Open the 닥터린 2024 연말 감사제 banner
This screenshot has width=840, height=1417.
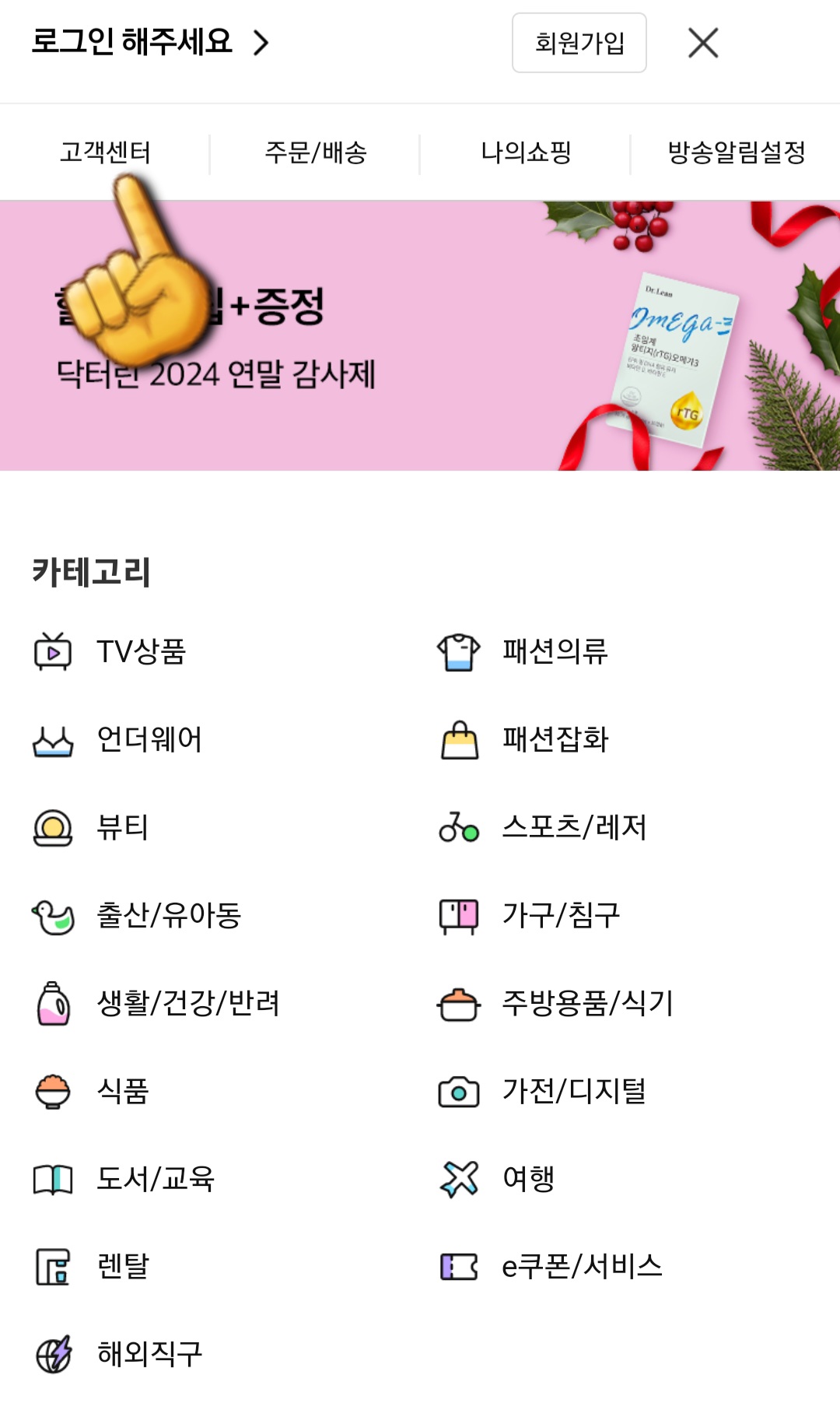[x=420, y=335]
